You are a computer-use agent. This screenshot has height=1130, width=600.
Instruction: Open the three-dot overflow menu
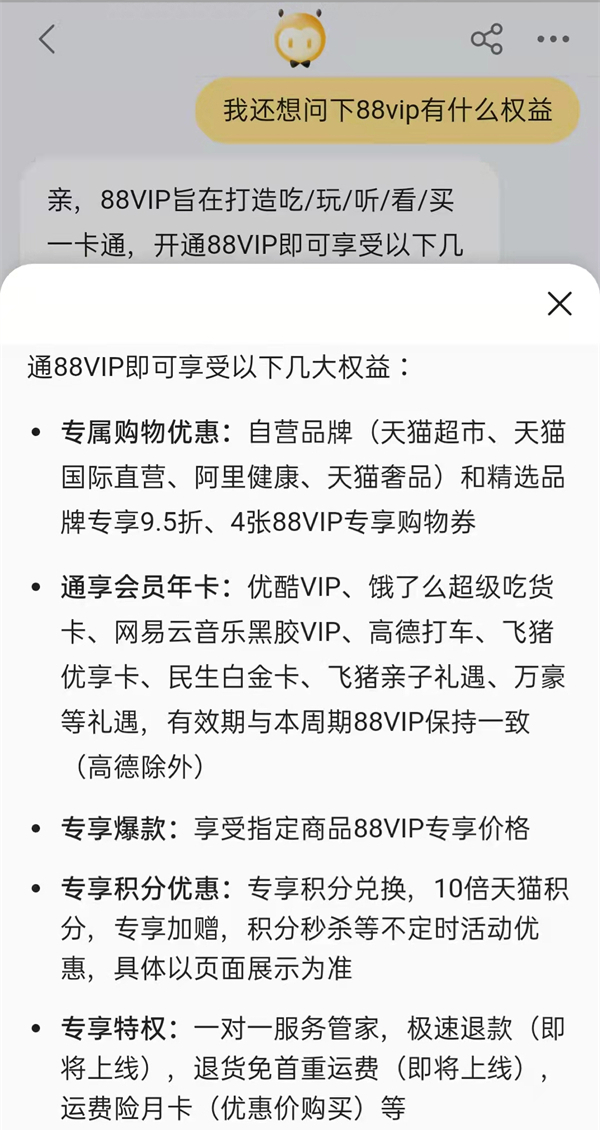click(552, 40)
